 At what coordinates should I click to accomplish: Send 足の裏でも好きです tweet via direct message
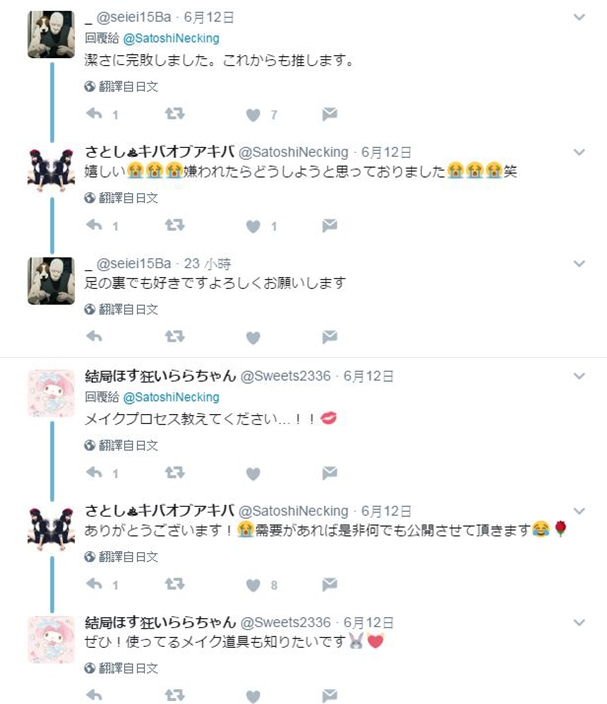tap(330, 337)
